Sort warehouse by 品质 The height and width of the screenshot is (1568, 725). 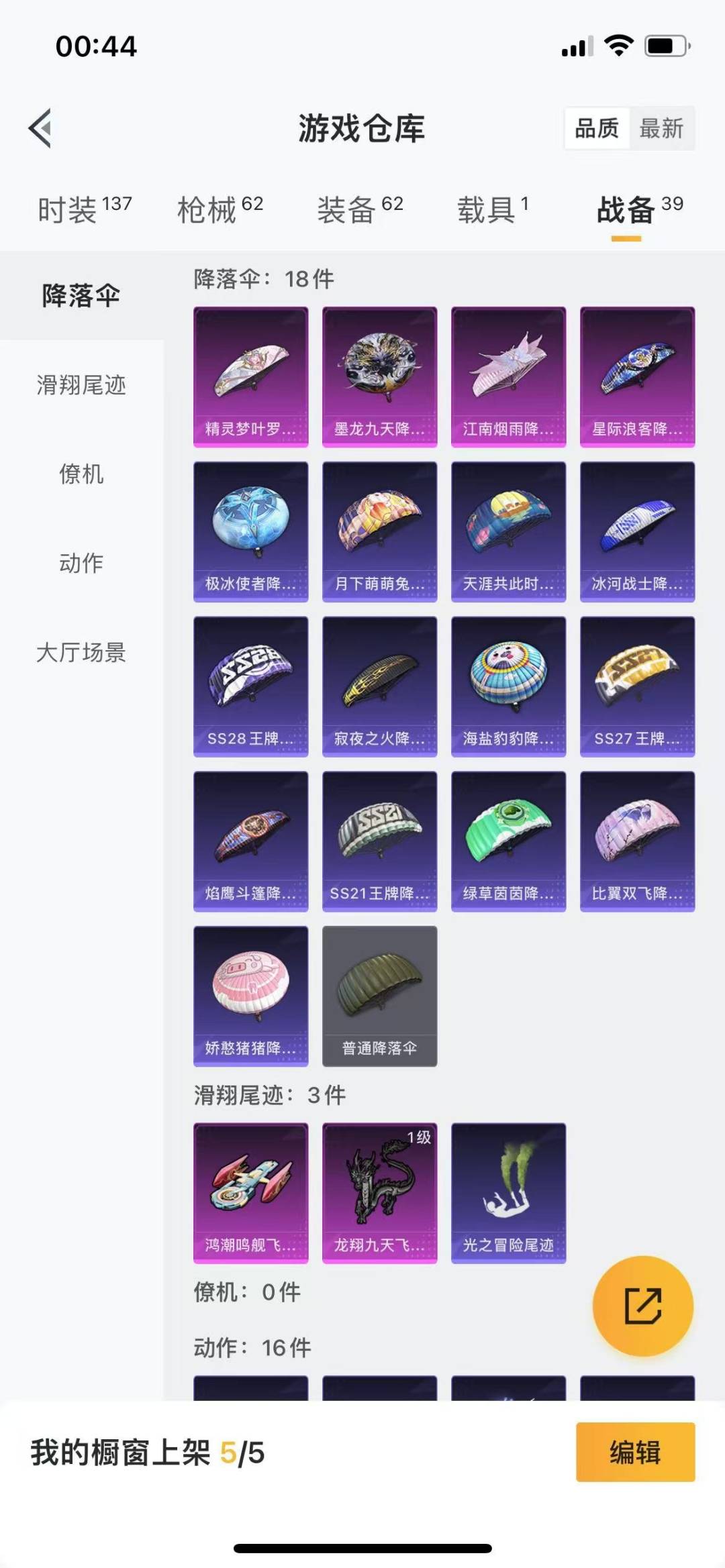pos(597,128)
